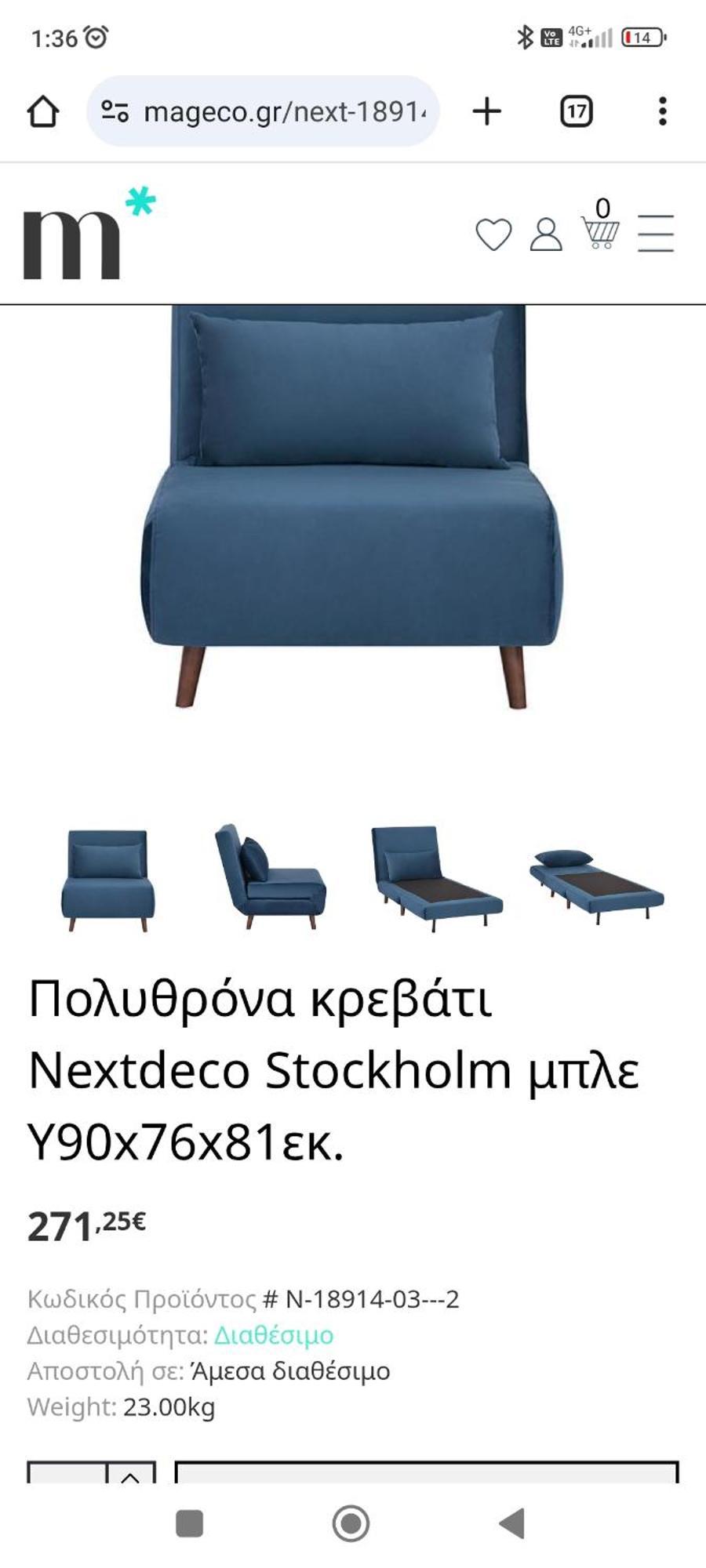Go to browser home page
Viewport: 706px width, 1568px height.
click(x=43, y=111)
